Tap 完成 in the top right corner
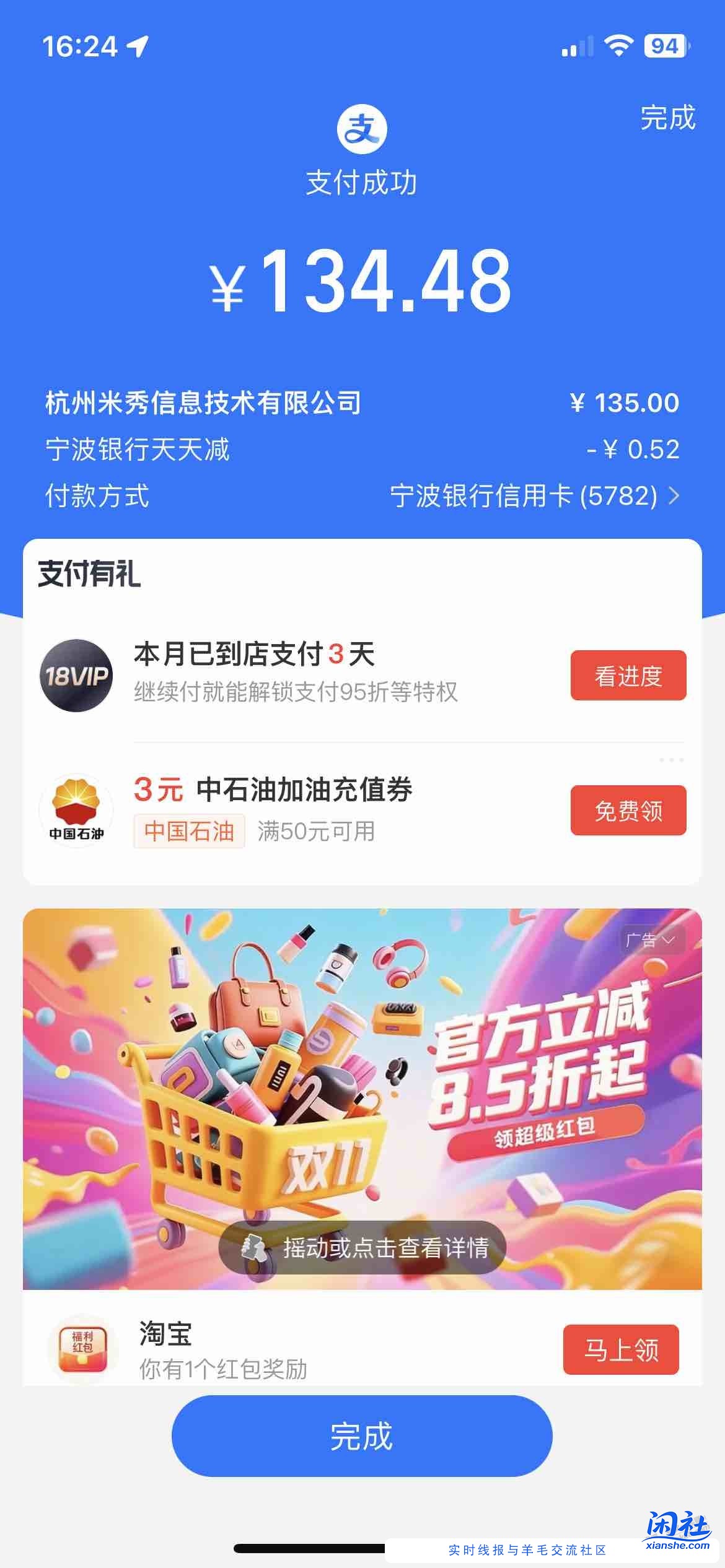725x1568 pixels. (x=667, y=118)
